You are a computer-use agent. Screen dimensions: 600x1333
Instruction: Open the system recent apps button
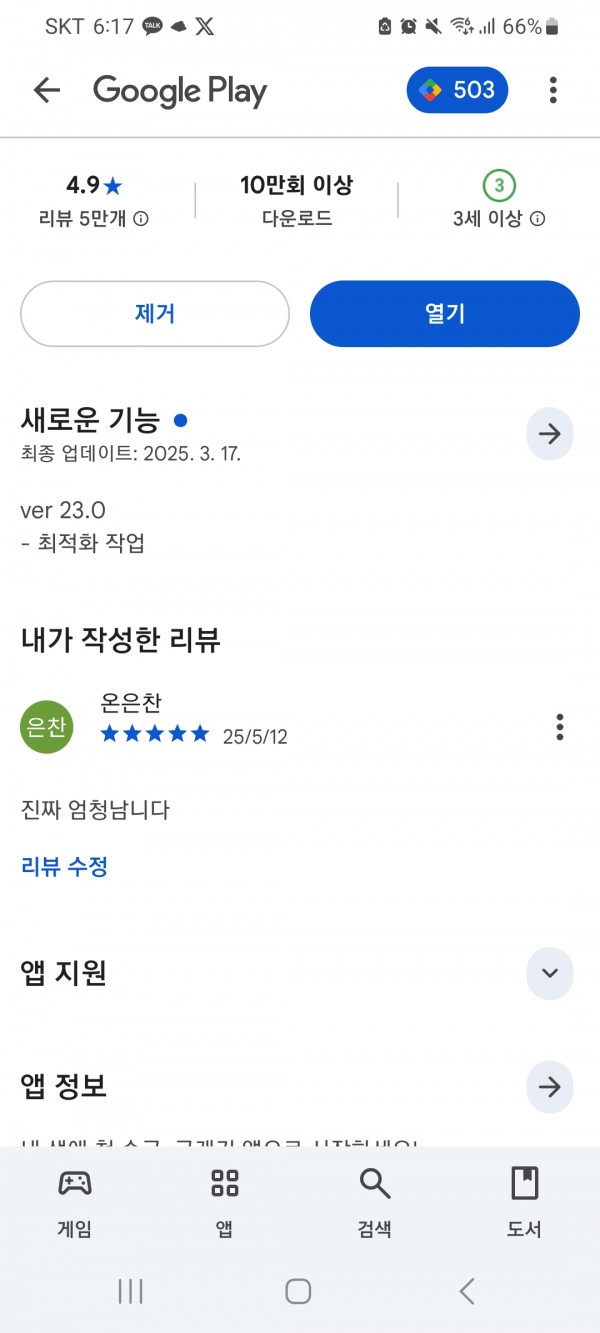point(131,1291)
